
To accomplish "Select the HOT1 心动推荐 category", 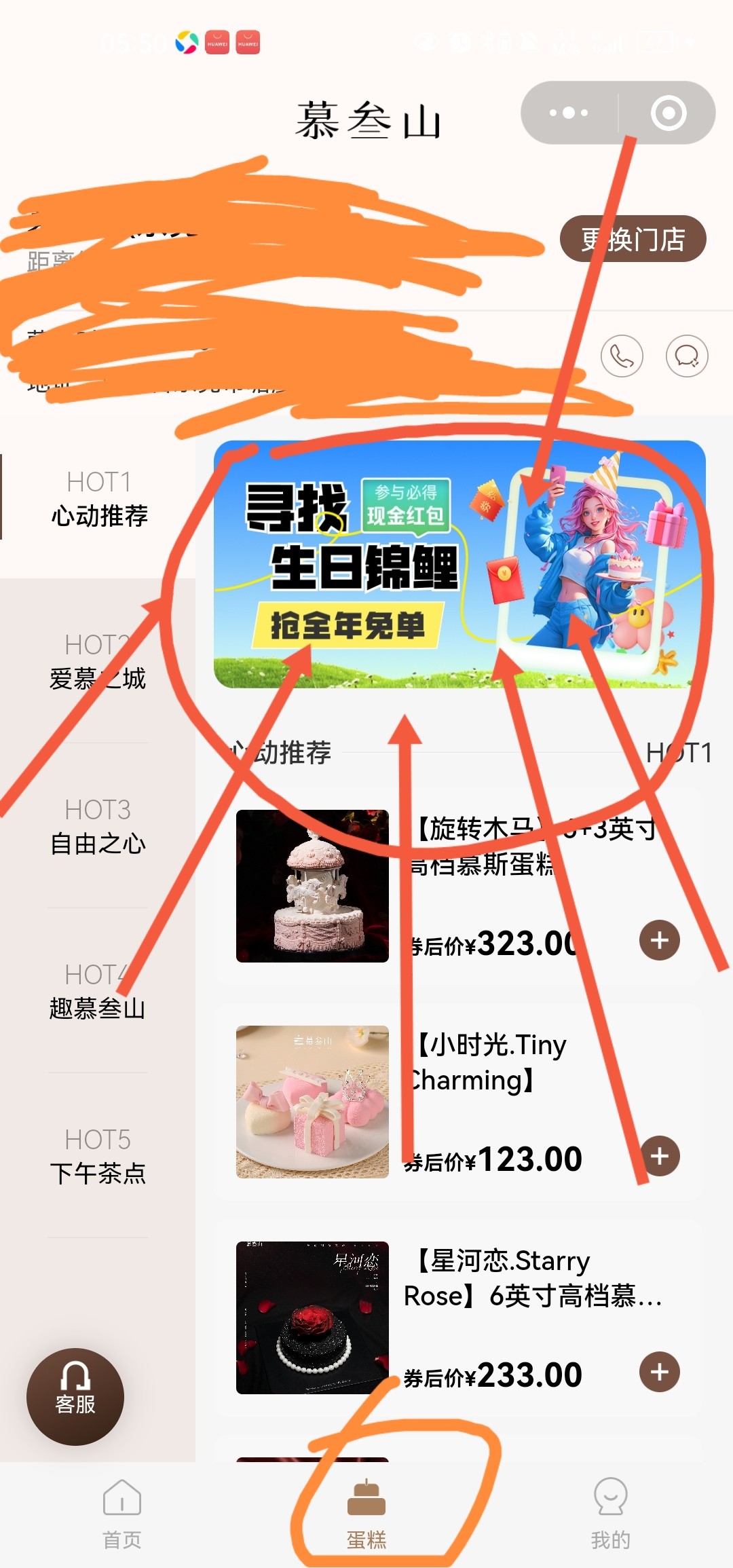I will [98, 499].
